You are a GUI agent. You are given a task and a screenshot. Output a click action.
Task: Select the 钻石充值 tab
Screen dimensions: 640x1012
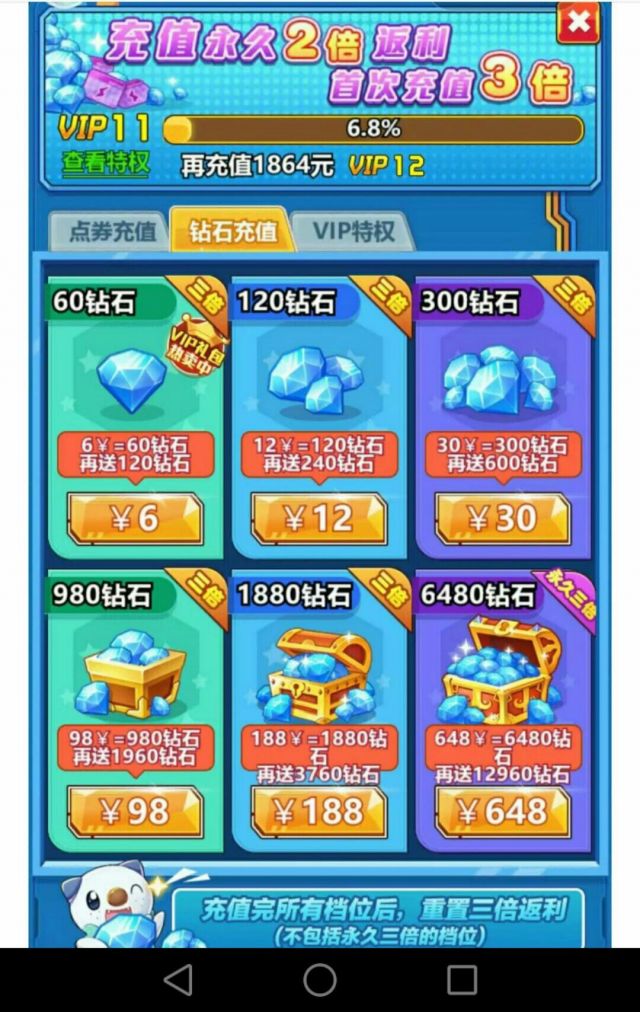pos(232,232)
